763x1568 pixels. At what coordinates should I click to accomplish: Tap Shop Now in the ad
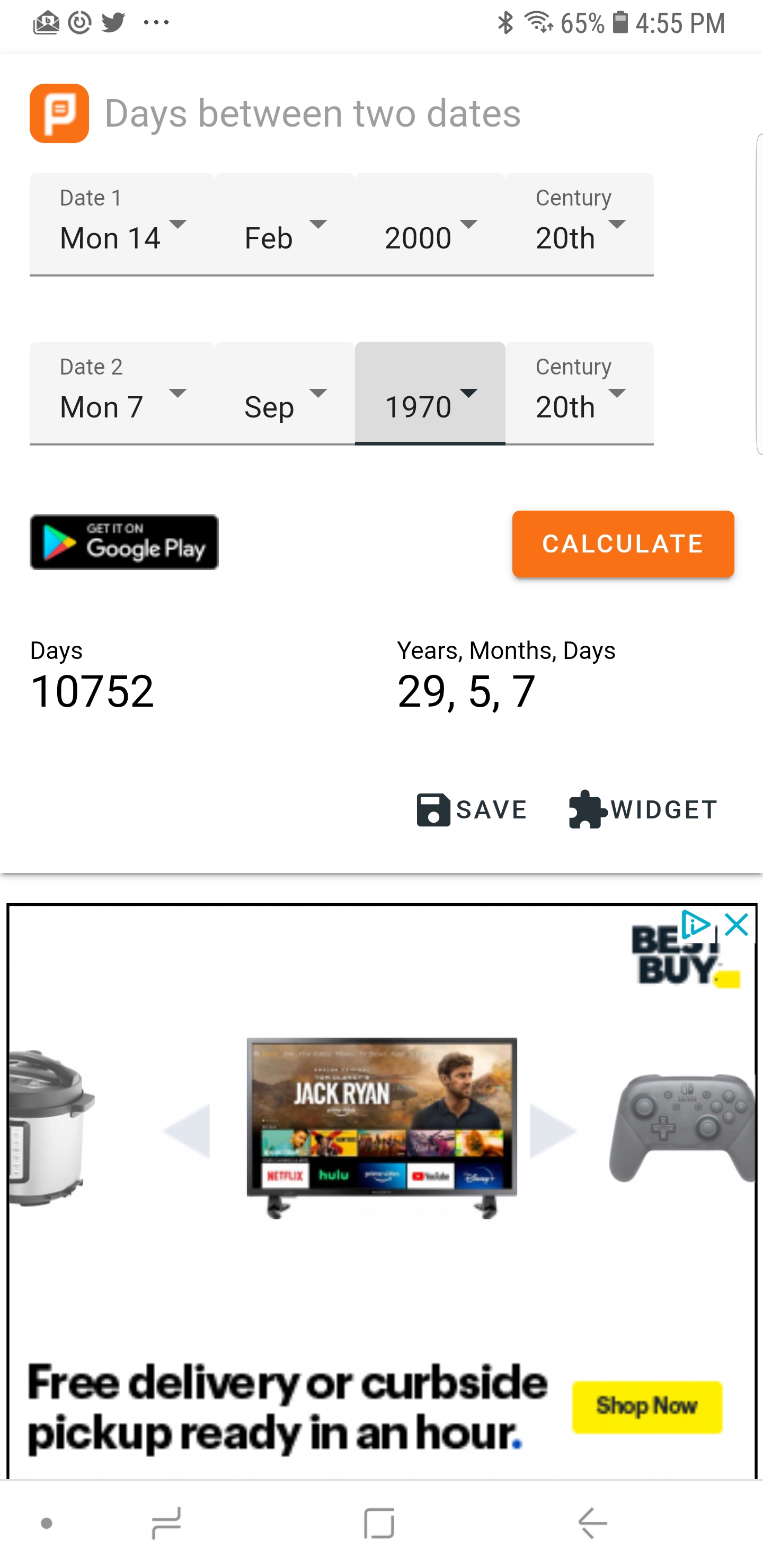[x=646, y=1406]
